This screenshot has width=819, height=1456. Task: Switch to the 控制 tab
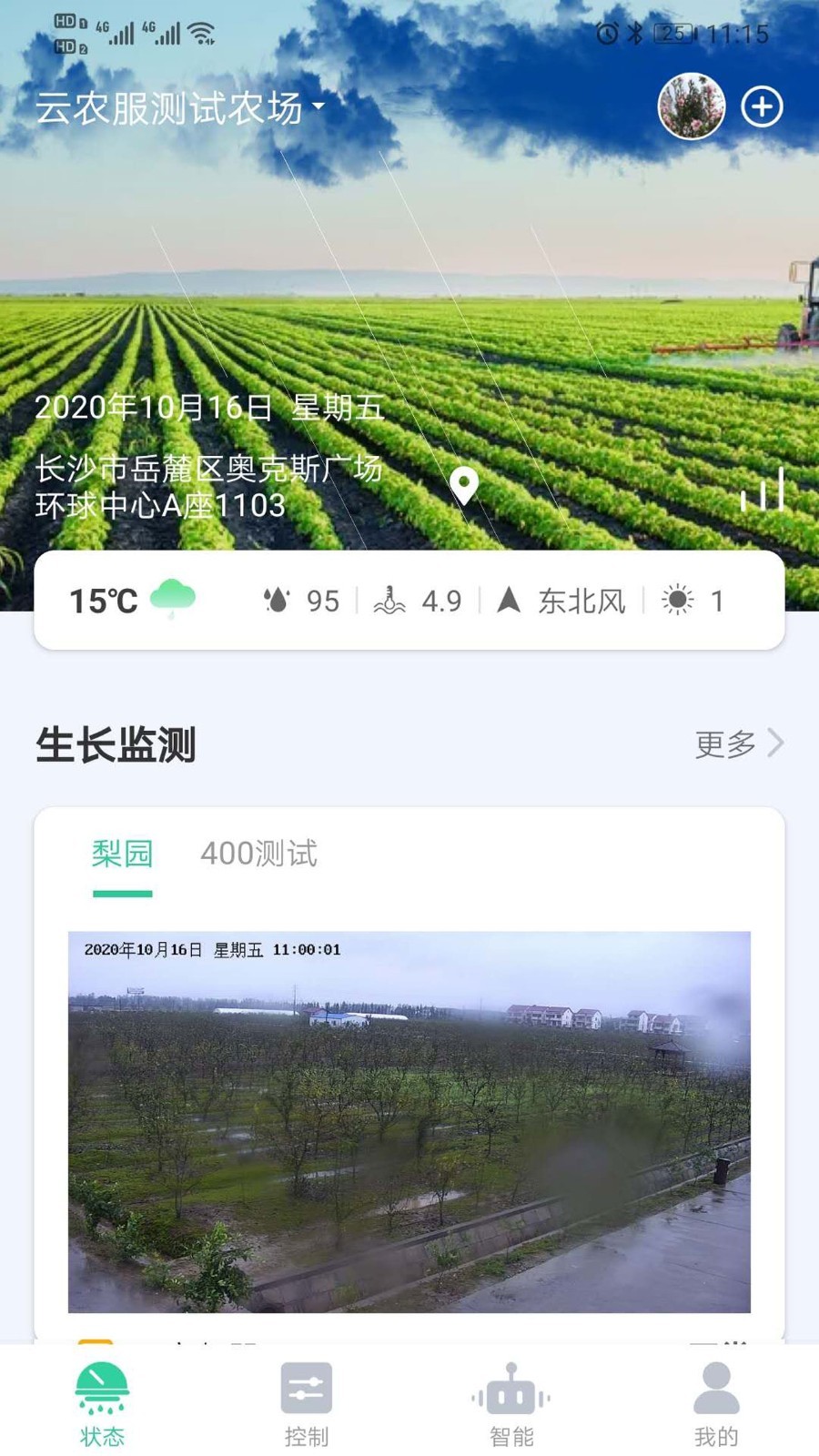coord(307,1403)
